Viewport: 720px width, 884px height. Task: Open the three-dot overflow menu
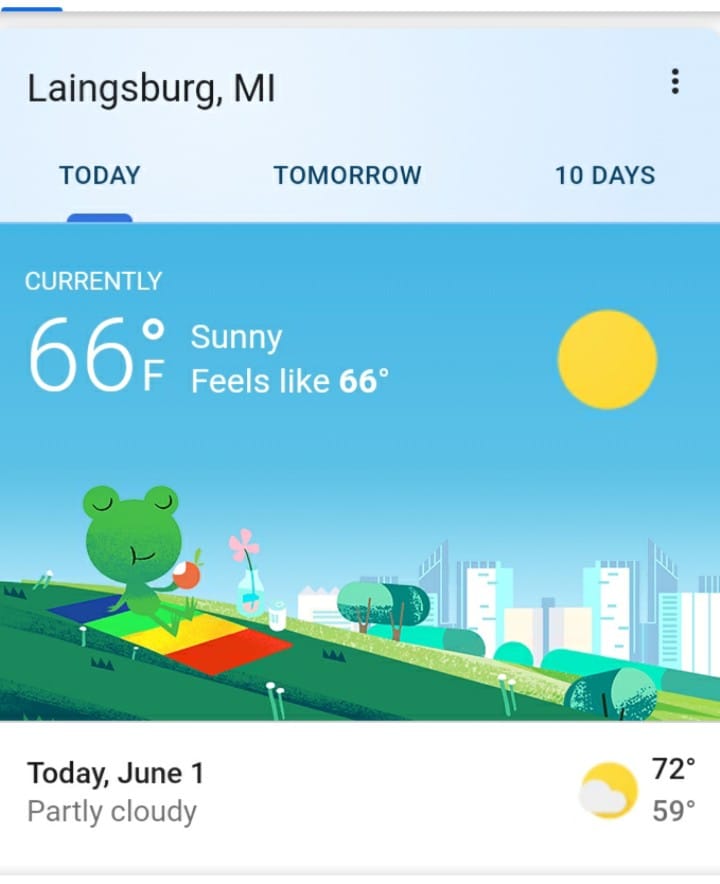click(x=676, y=82)
